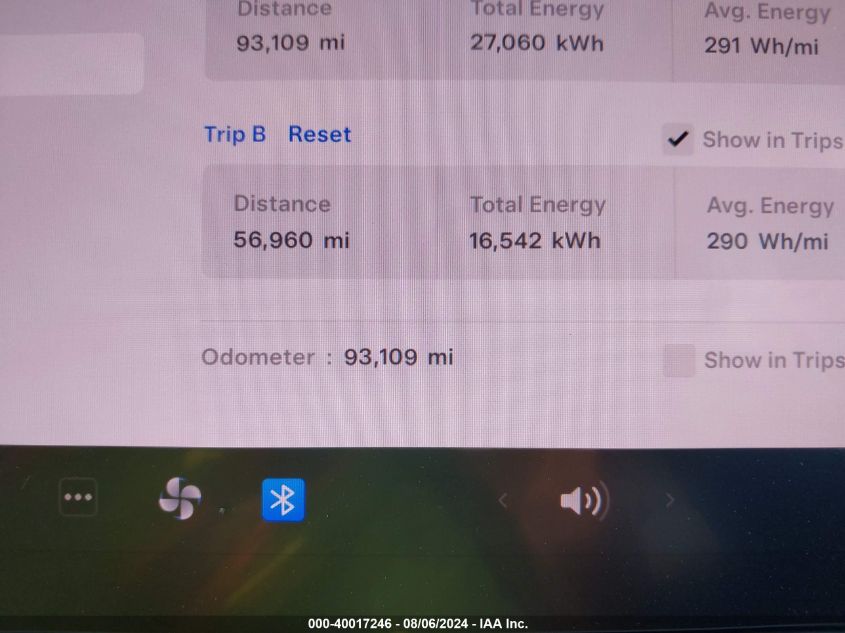Rename Trip B by tapping its name
The height and width of the screenshot is (633, 845).
(x=235, y=134)
